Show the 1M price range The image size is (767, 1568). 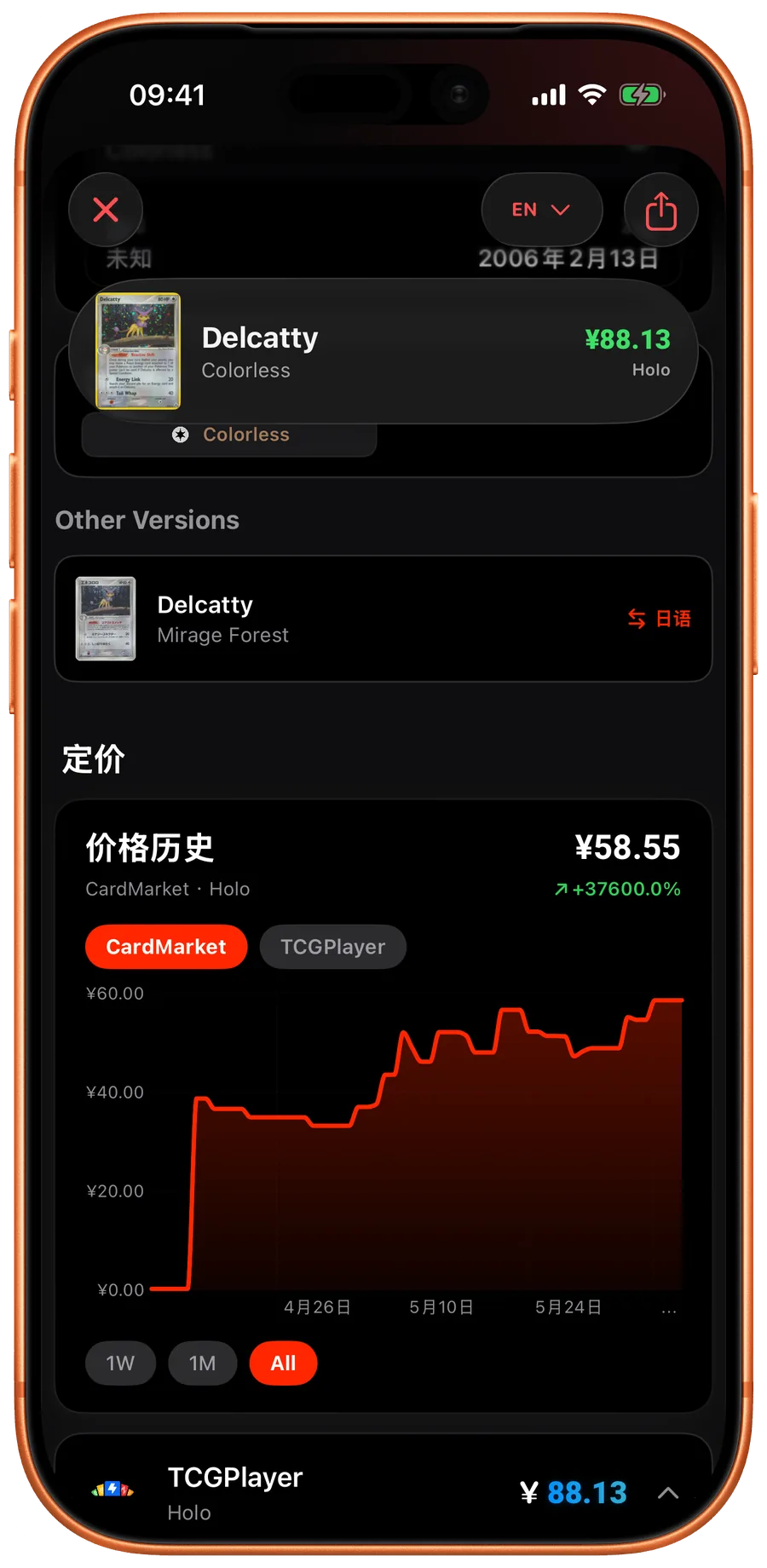pyautogui.click(x=202, y=1363)
